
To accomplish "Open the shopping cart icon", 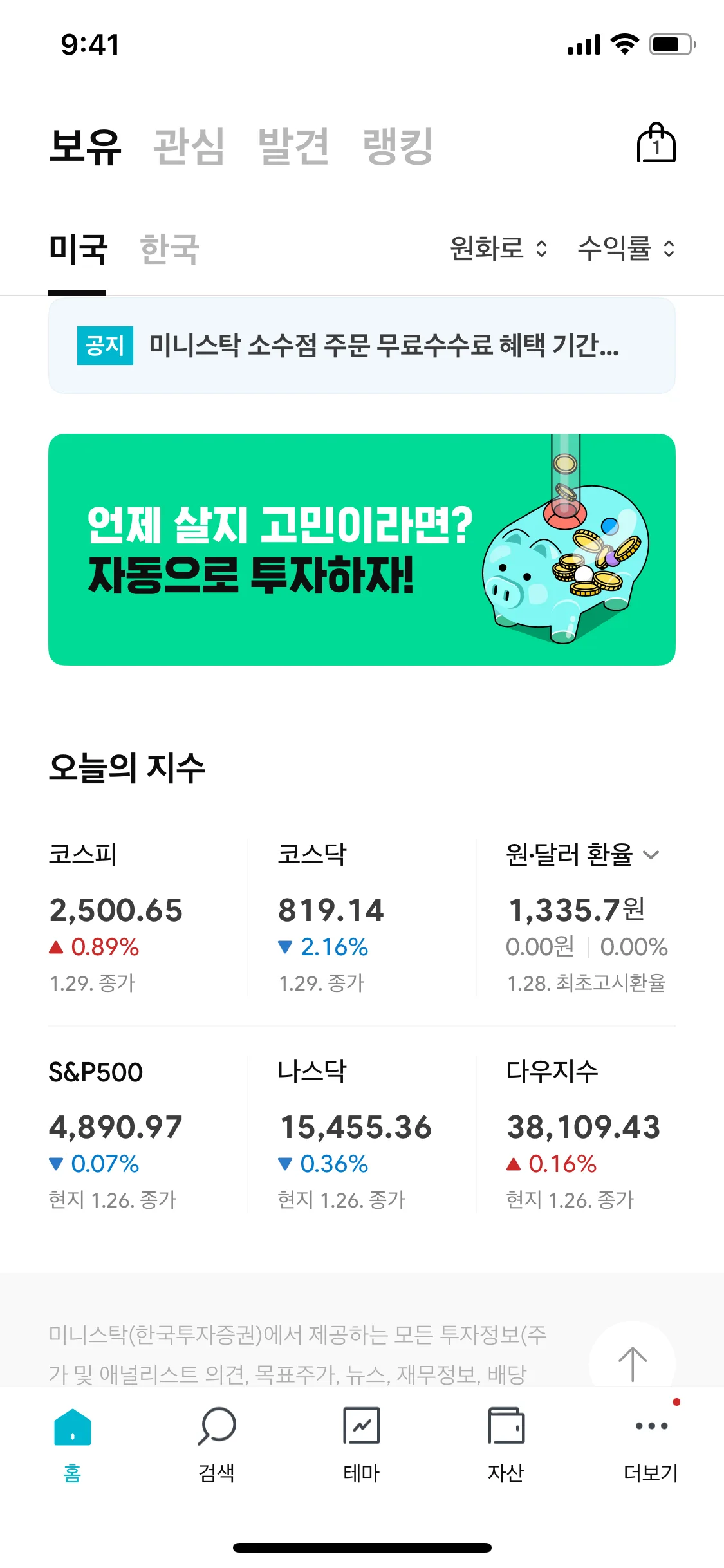I will tap(656, 143).
